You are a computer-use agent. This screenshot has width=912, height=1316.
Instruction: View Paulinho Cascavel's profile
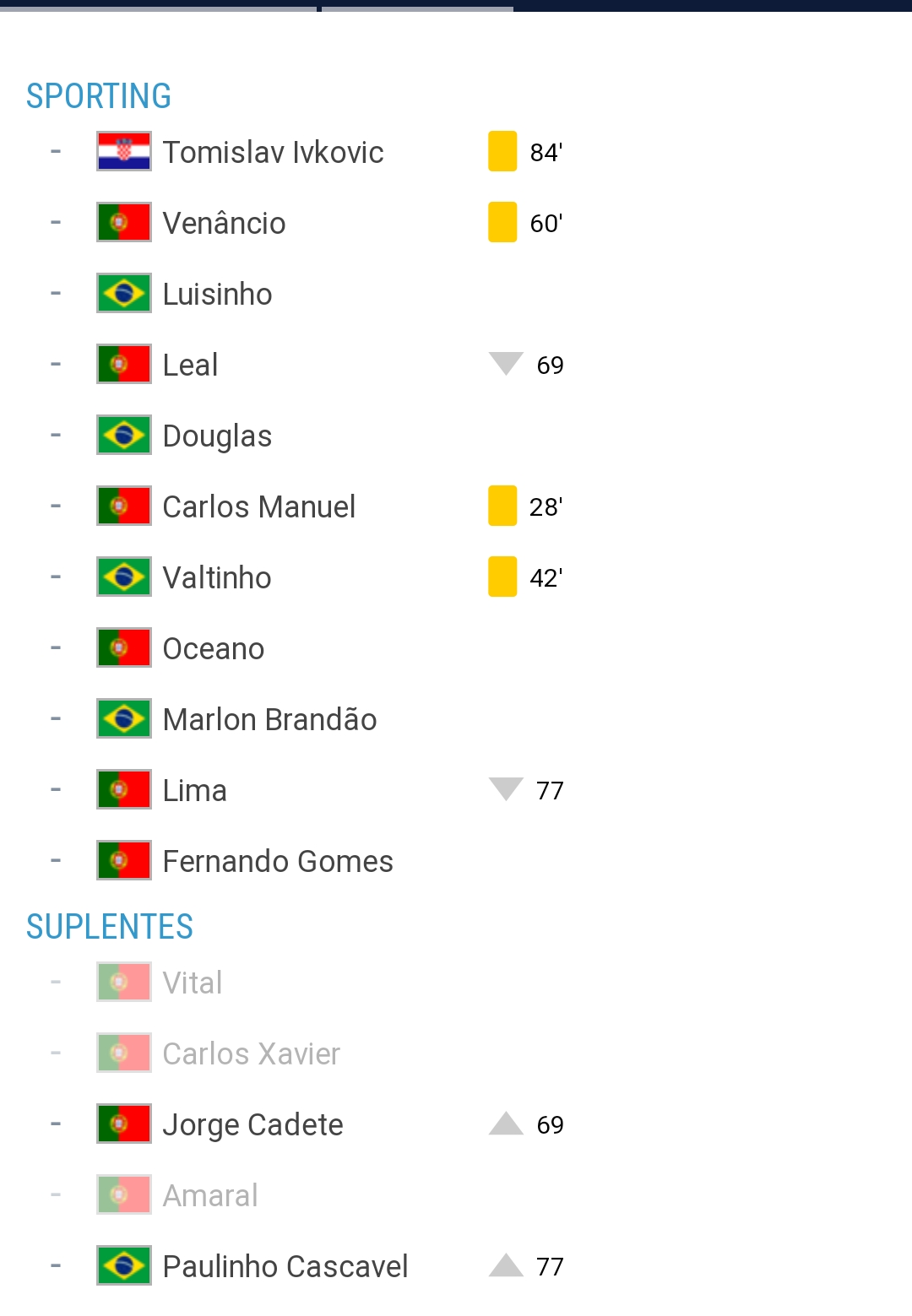point(285,1267)
